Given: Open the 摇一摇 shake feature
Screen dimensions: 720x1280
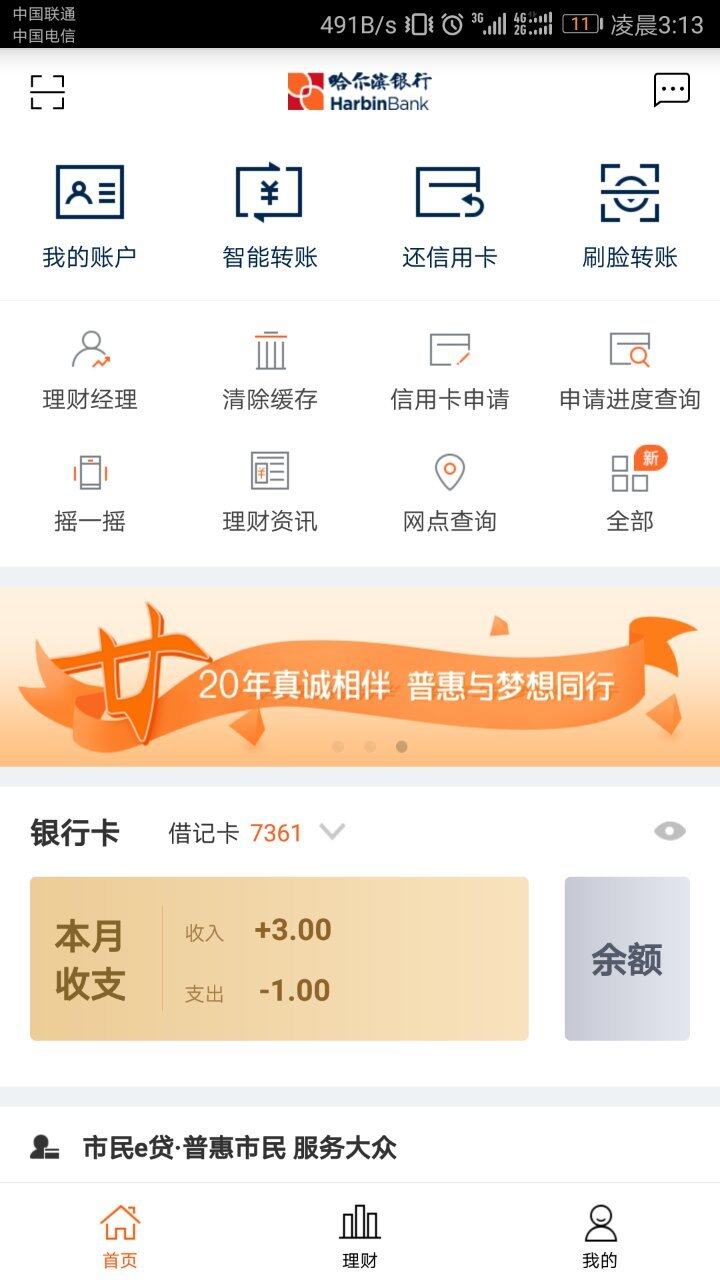Looking at the screenshot, I should [x=89, y=492].
